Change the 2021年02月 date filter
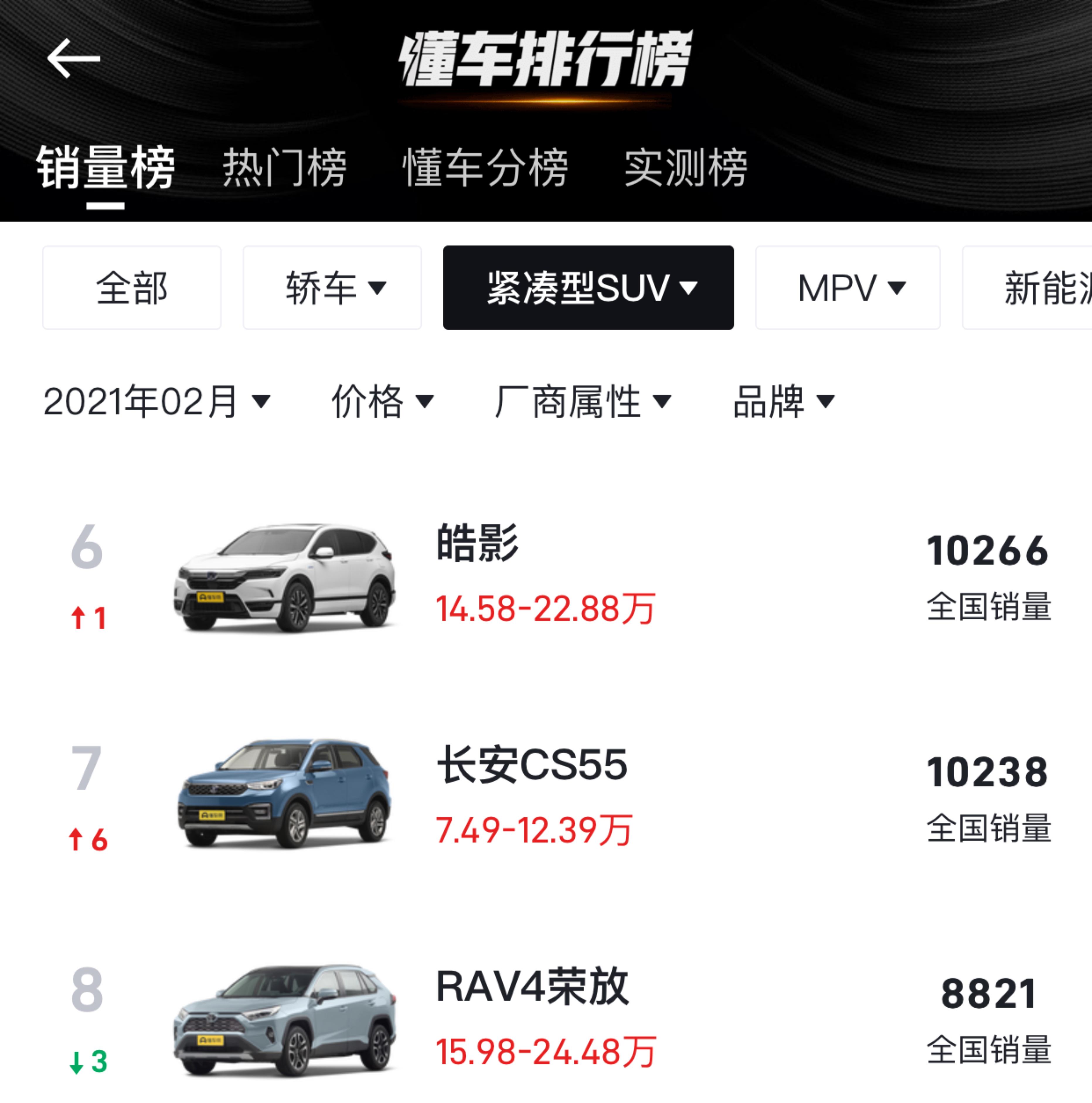The height and width of the screenshot is (1103, 1092). (156, 401)
